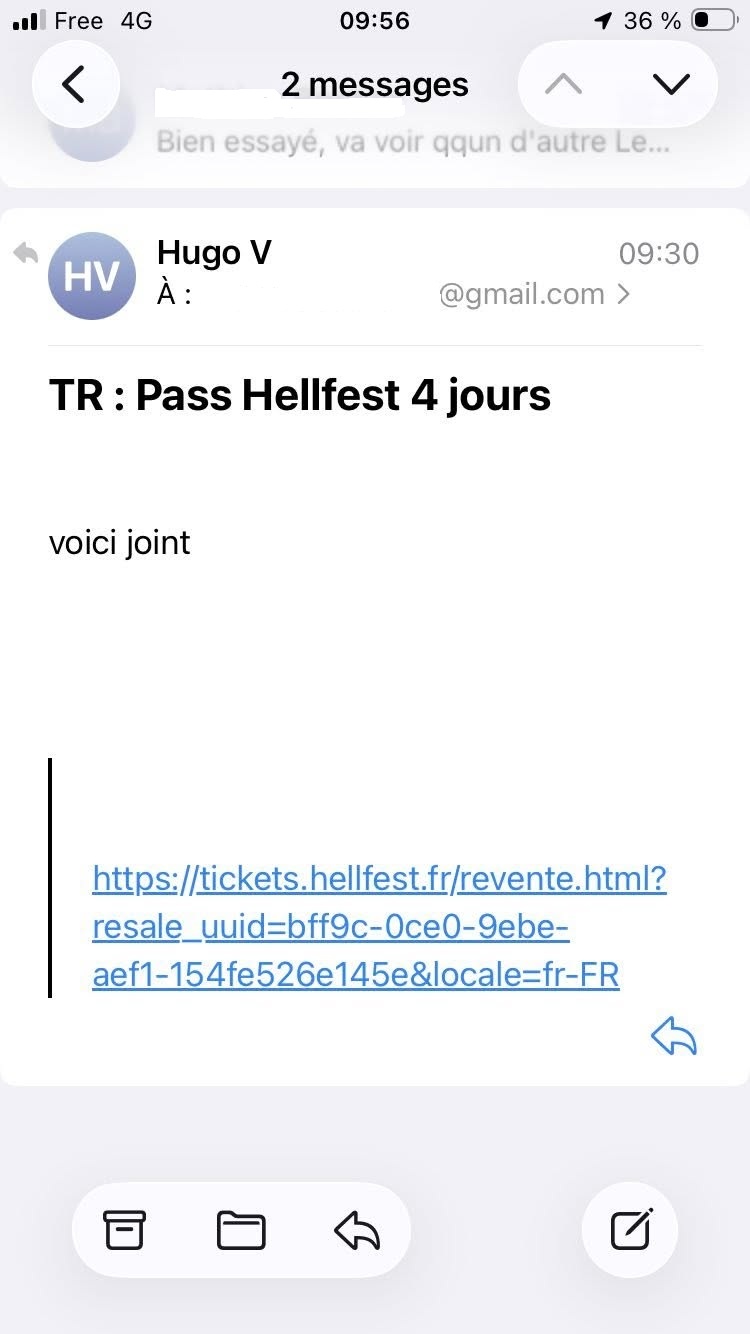Screen dimensions: 750x1334
Task: Compose a new email
Action: coord(631,1230)
